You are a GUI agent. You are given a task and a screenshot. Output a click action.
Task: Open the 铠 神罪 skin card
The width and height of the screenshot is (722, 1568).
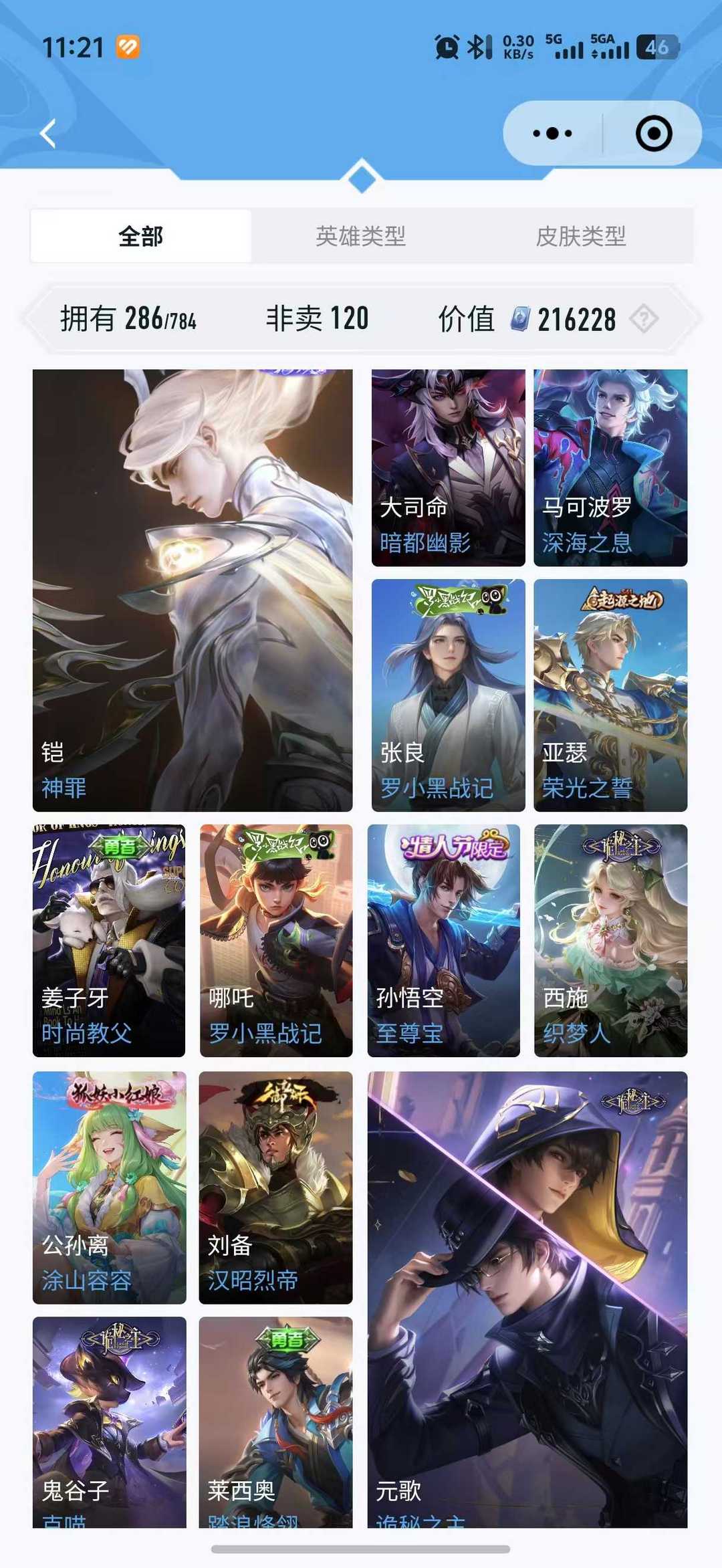coord(193,590)
